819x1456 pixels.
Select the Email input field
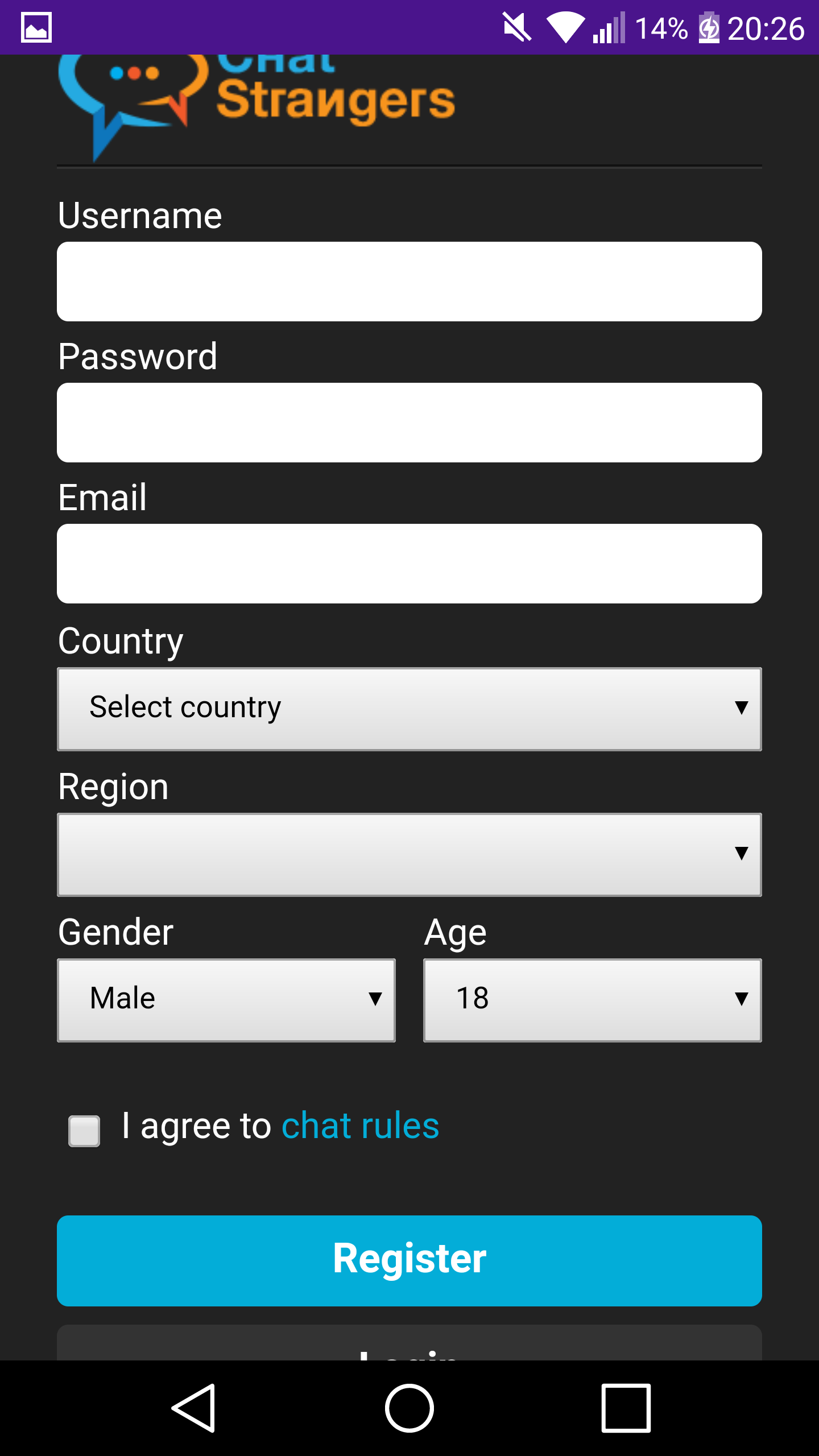click(x=409, y=564)
